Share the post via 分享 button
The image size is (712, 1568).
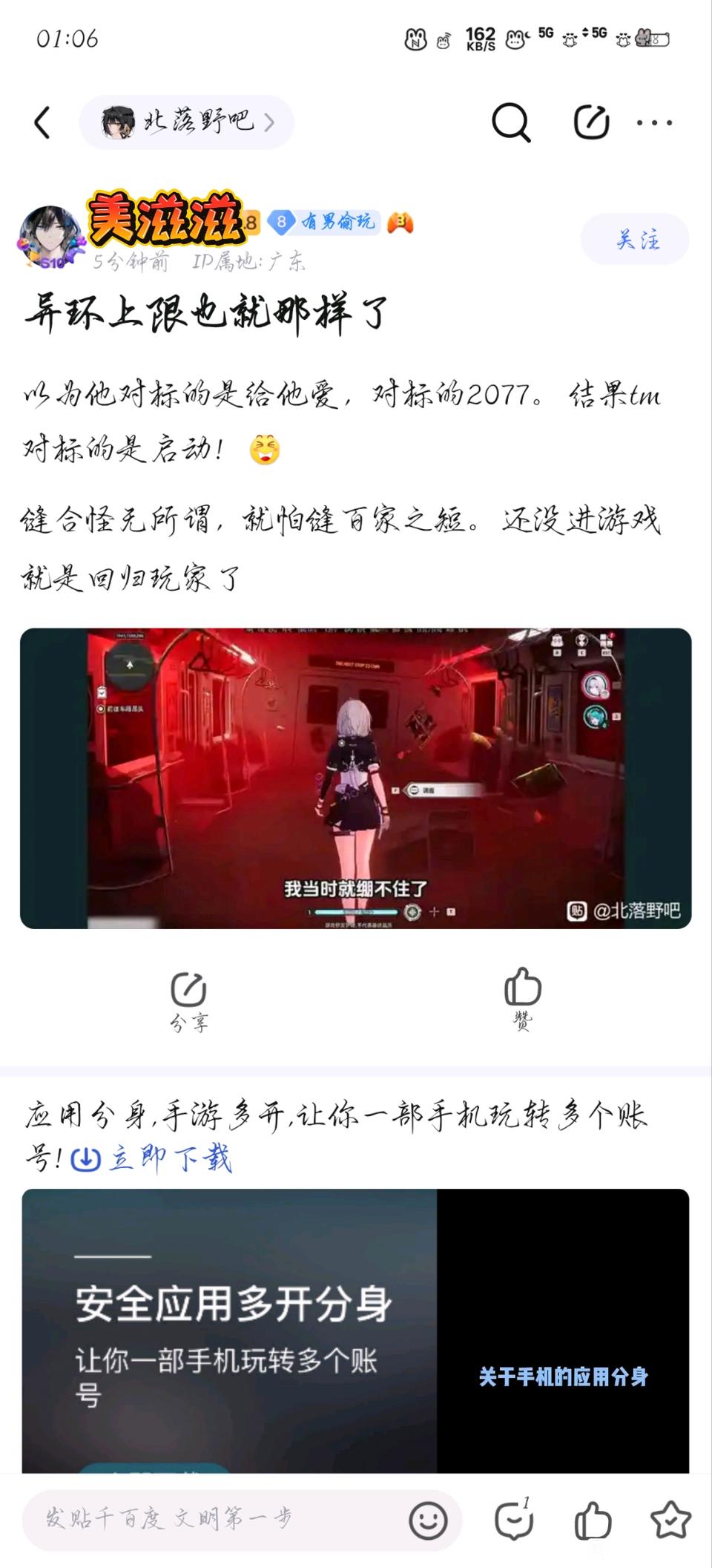point(188,1002)
